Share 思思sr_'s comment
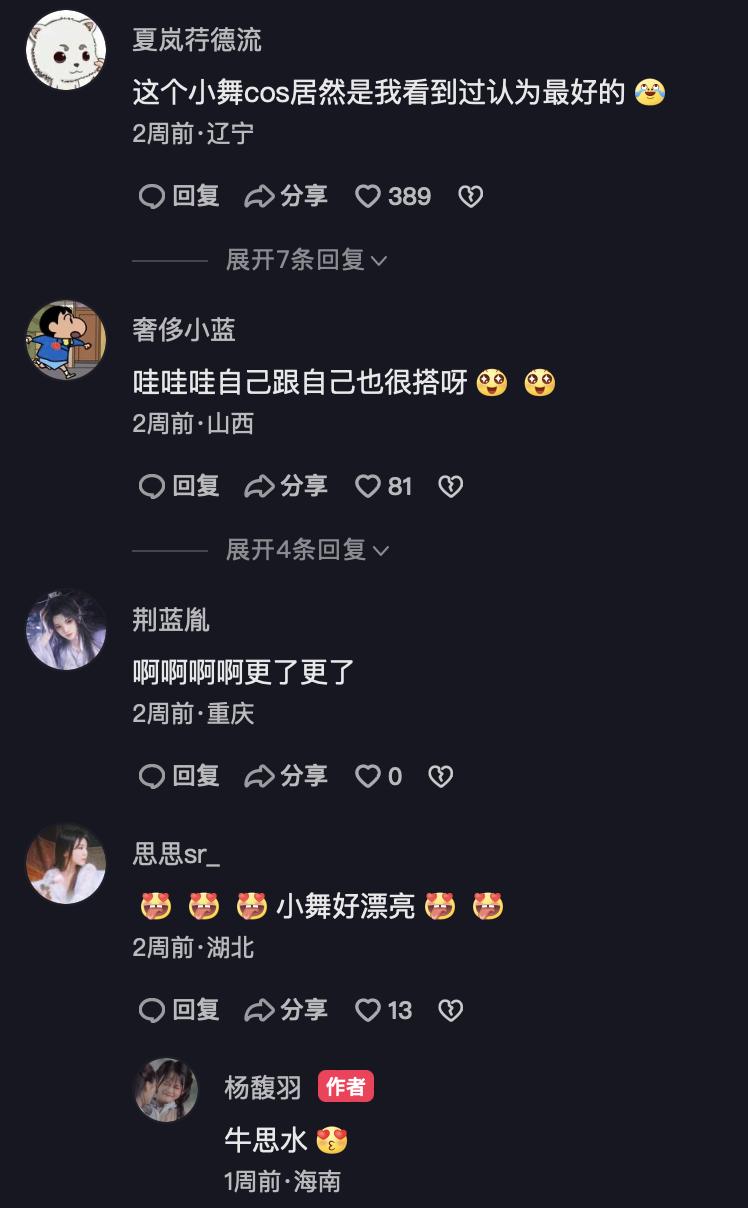 coord(286,1010)
